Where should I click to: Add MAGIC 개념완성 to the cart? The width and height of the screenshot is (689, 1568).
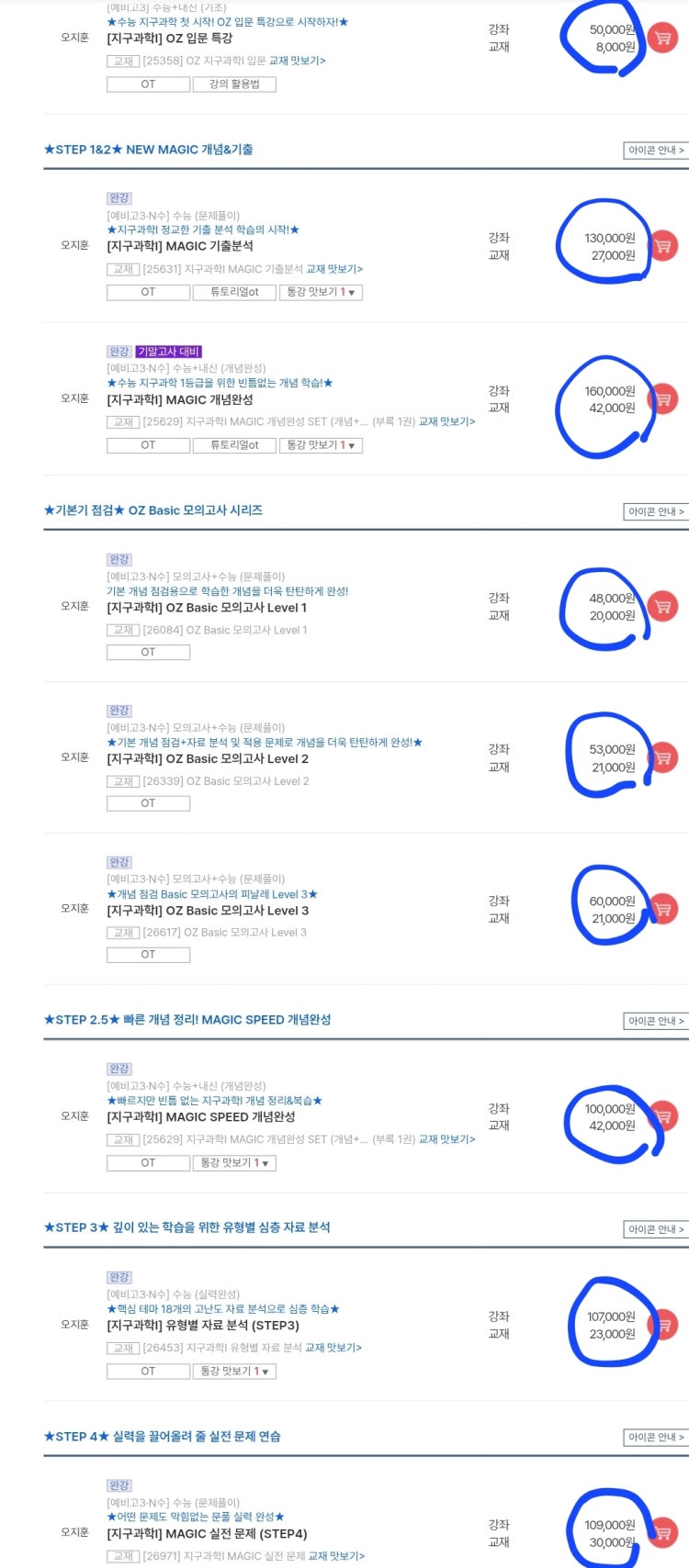coord(663,399)
